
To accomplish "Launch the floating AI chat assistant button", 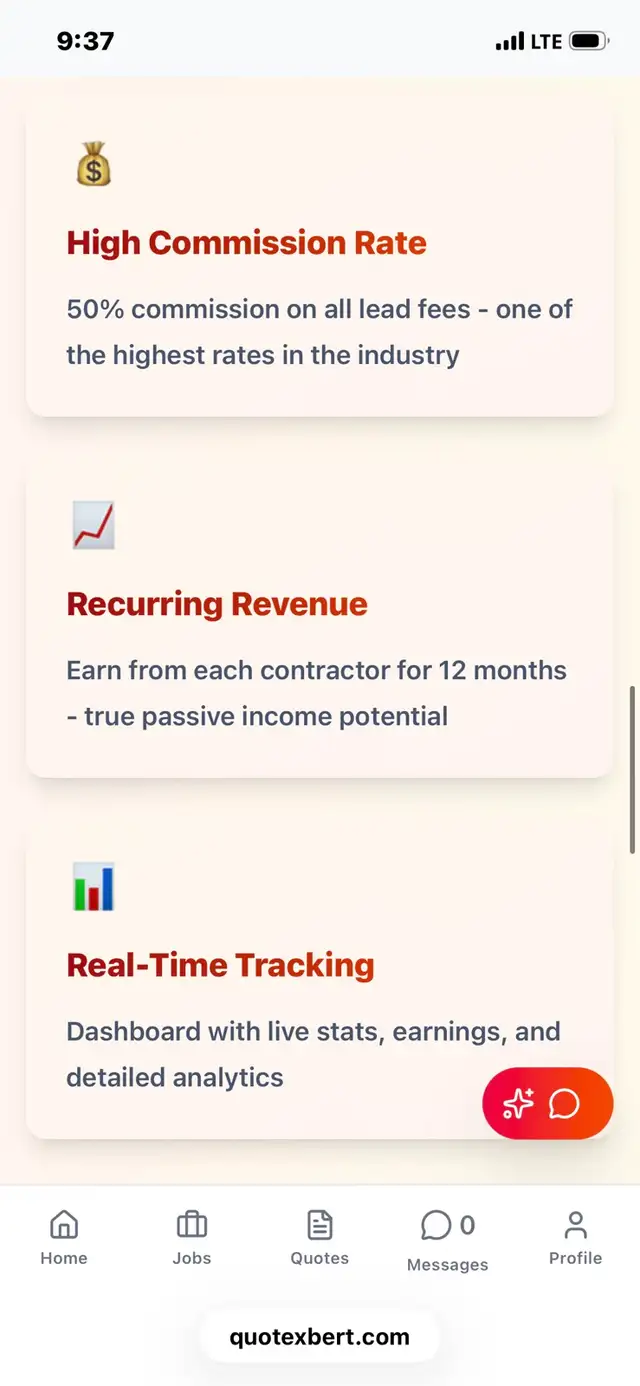I will [547, 1103].
